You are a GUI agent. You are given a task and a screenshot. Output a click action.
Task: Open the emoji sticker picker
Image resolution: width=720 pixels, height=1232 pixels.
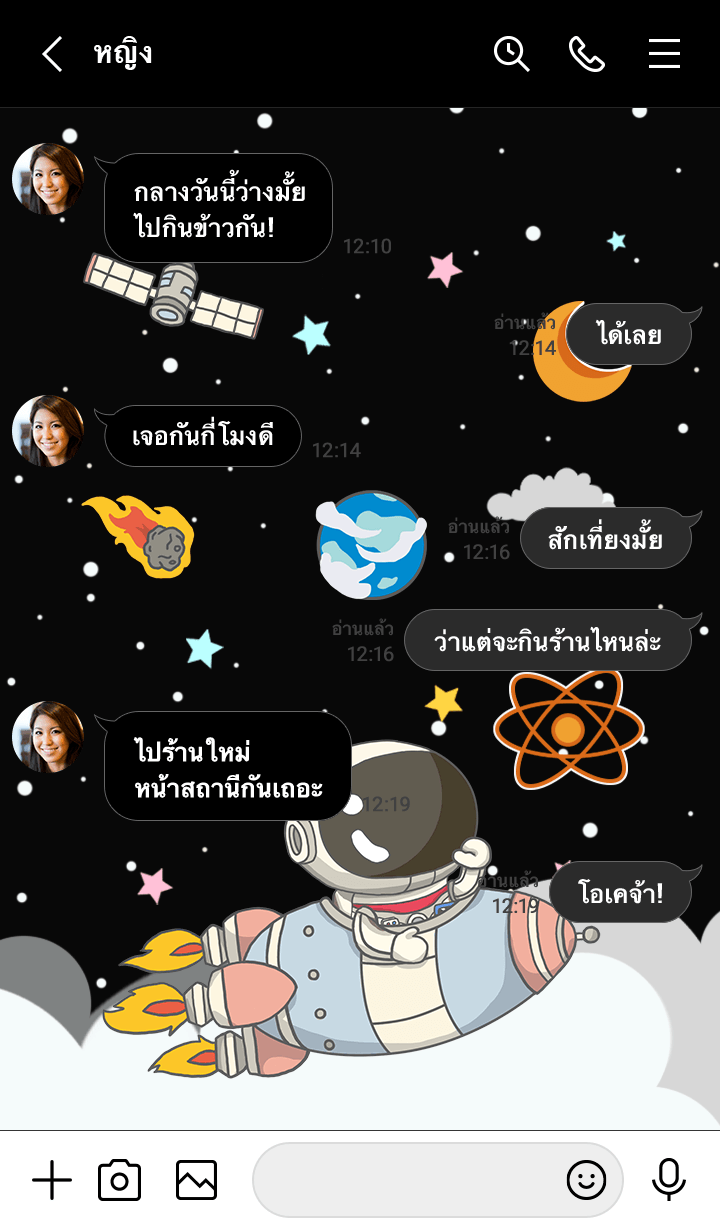586,1181
